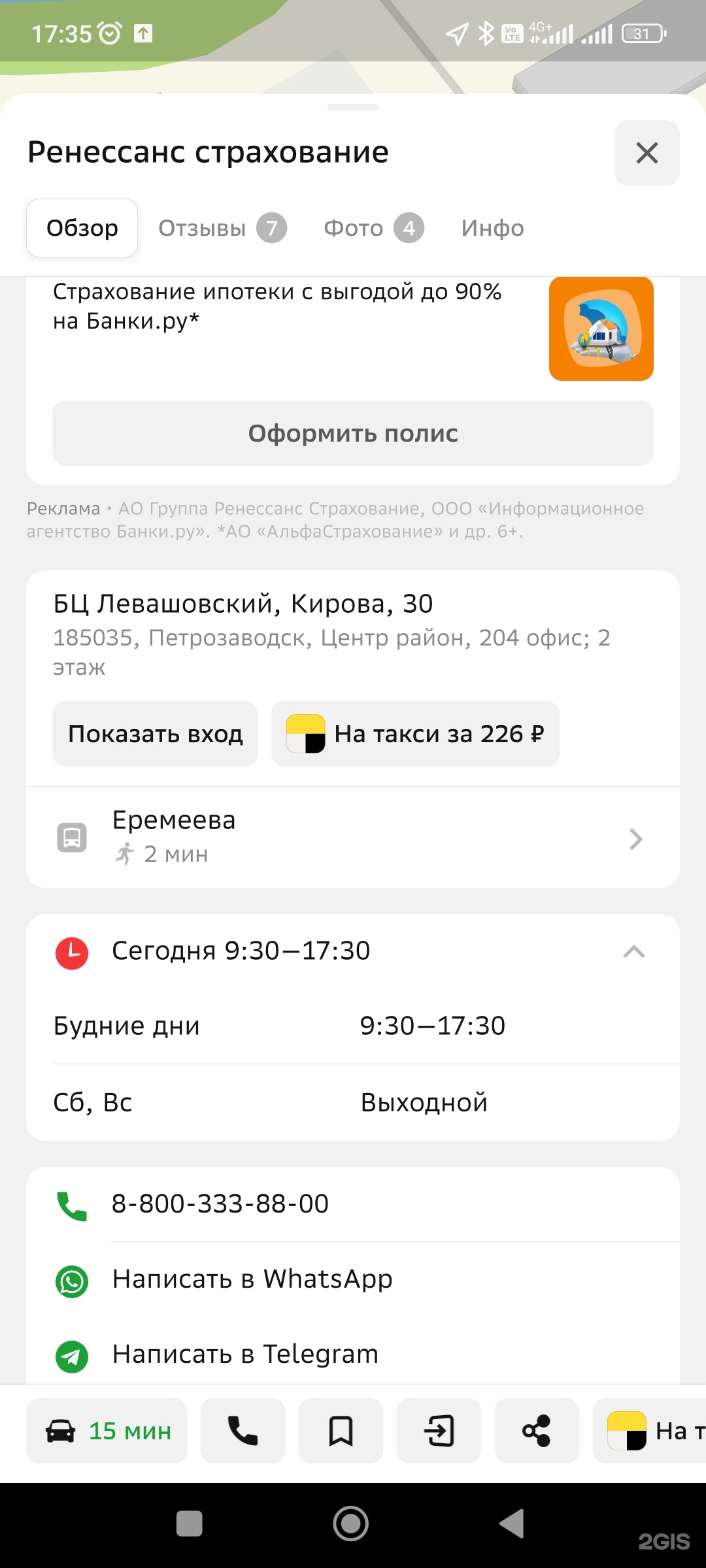The width and height of the screenshot is (706, 1568).
Task: Call the number 8-800-333-88-00
Action: (220, 1203)
